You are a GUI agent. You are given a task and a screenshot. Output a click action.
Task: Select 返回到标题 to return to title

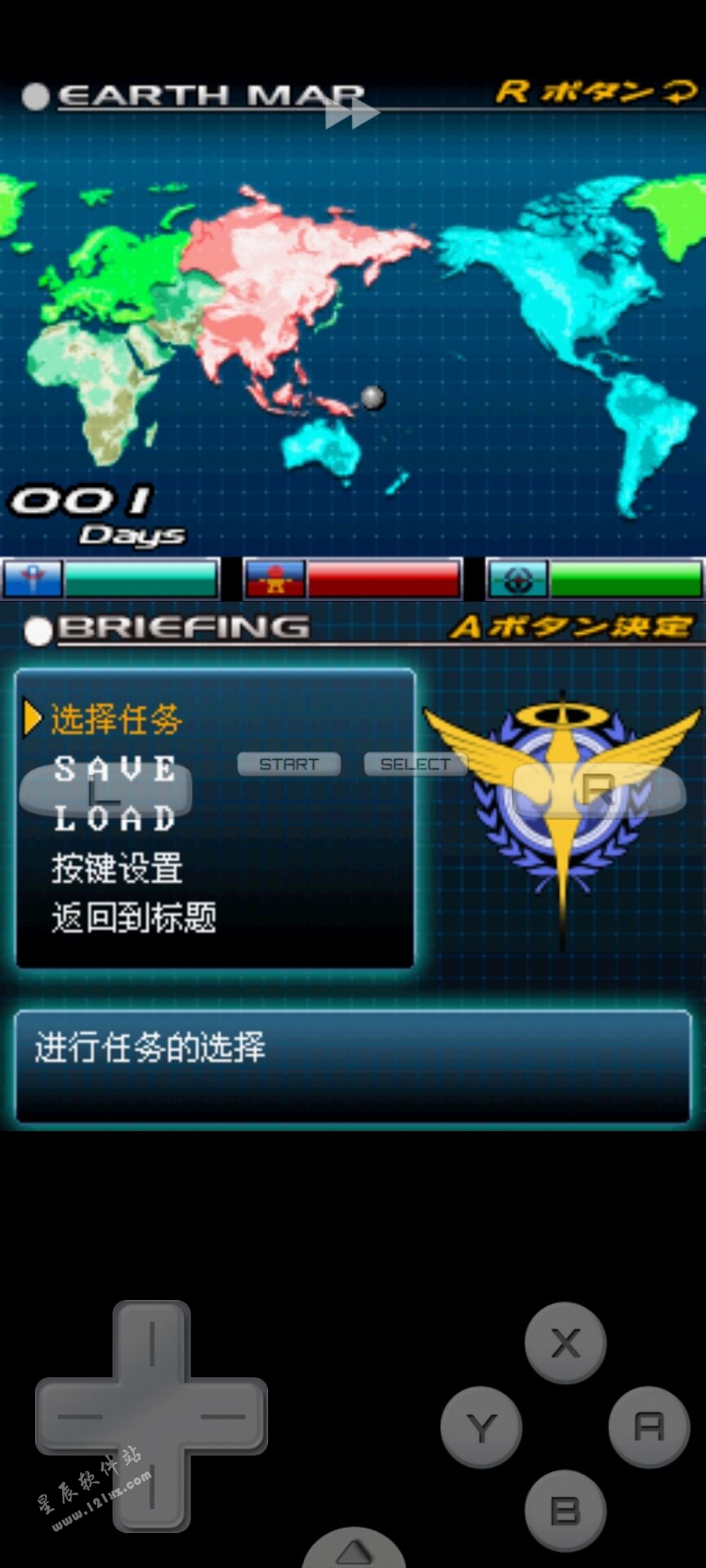coord(134,918)
